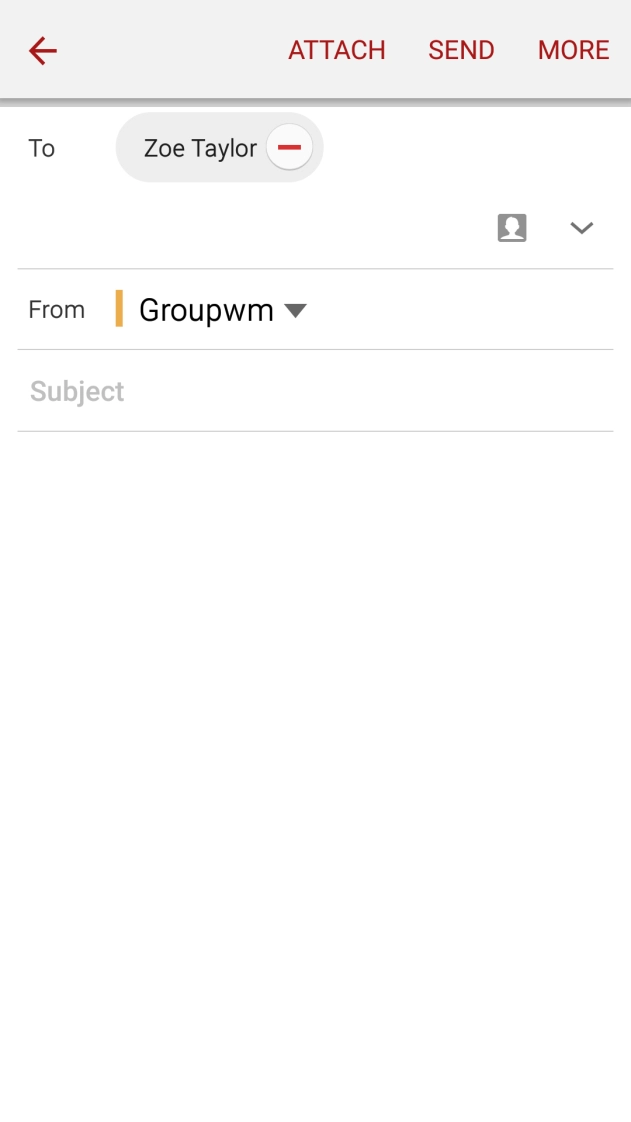Go back from the compose screen
Image resolution: width=631 pixels, height=1122 pixels.
point(43,50)
